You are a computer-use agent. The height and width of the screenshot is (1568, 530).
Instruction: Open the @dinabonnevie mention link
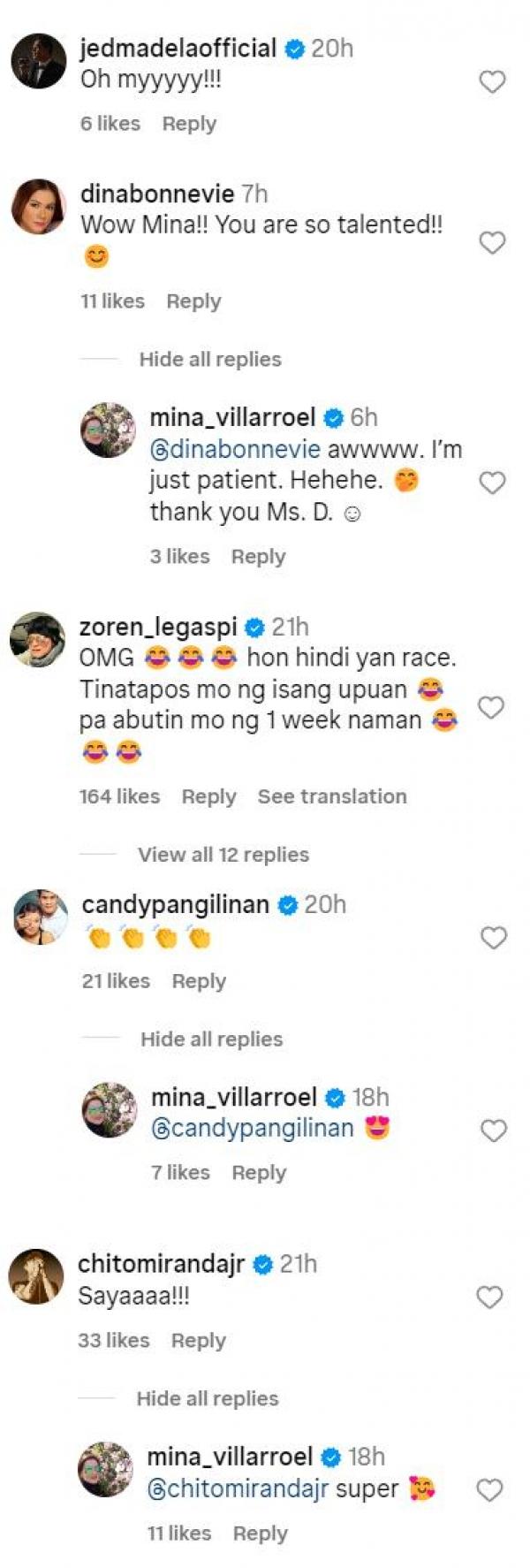(235, 449)
